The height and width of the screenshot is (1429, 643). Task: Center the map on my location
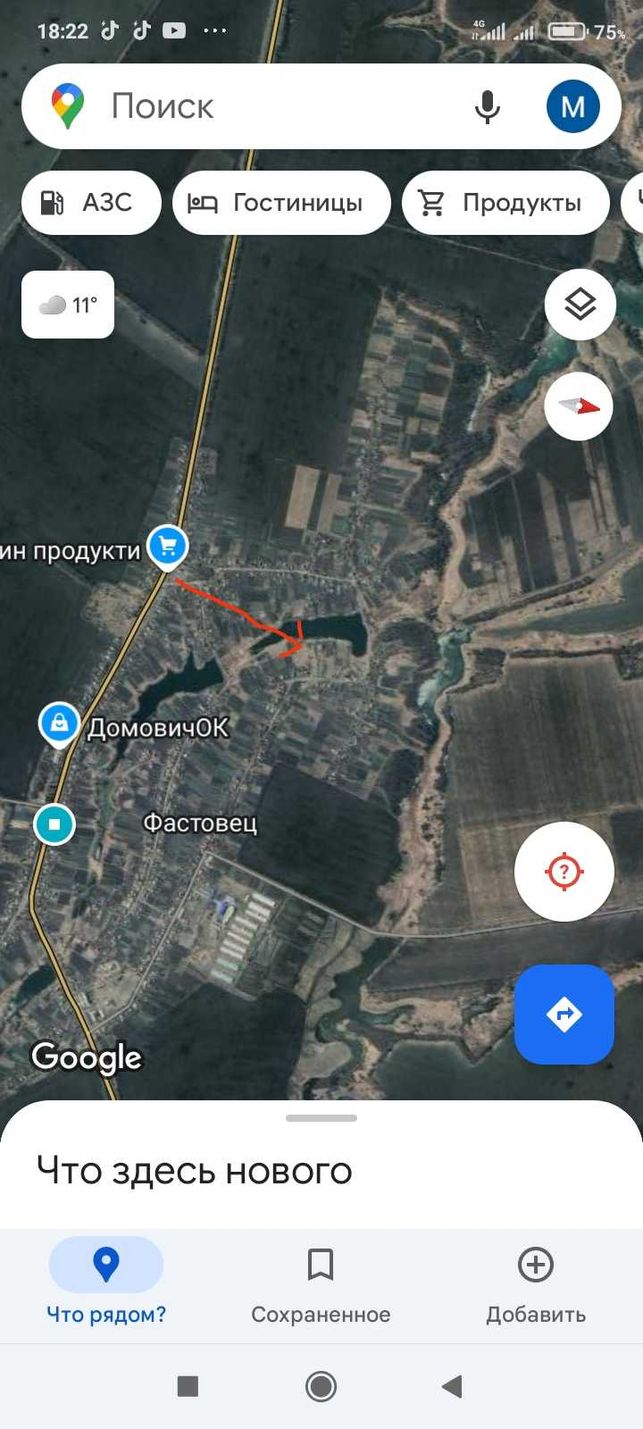tap(564, 871)
